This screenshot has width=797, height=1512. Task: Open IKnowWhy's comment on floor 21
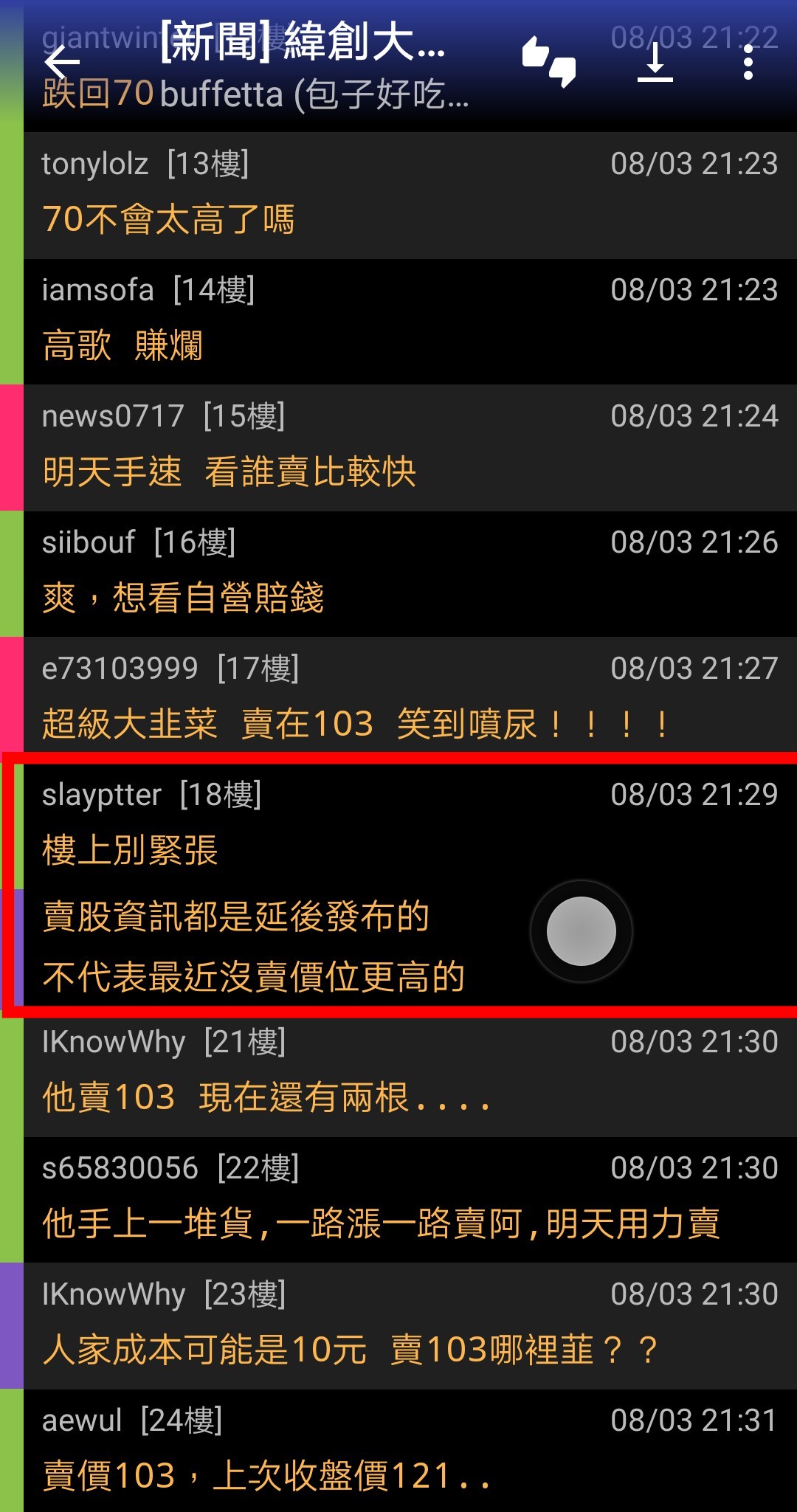point(410,1074)
